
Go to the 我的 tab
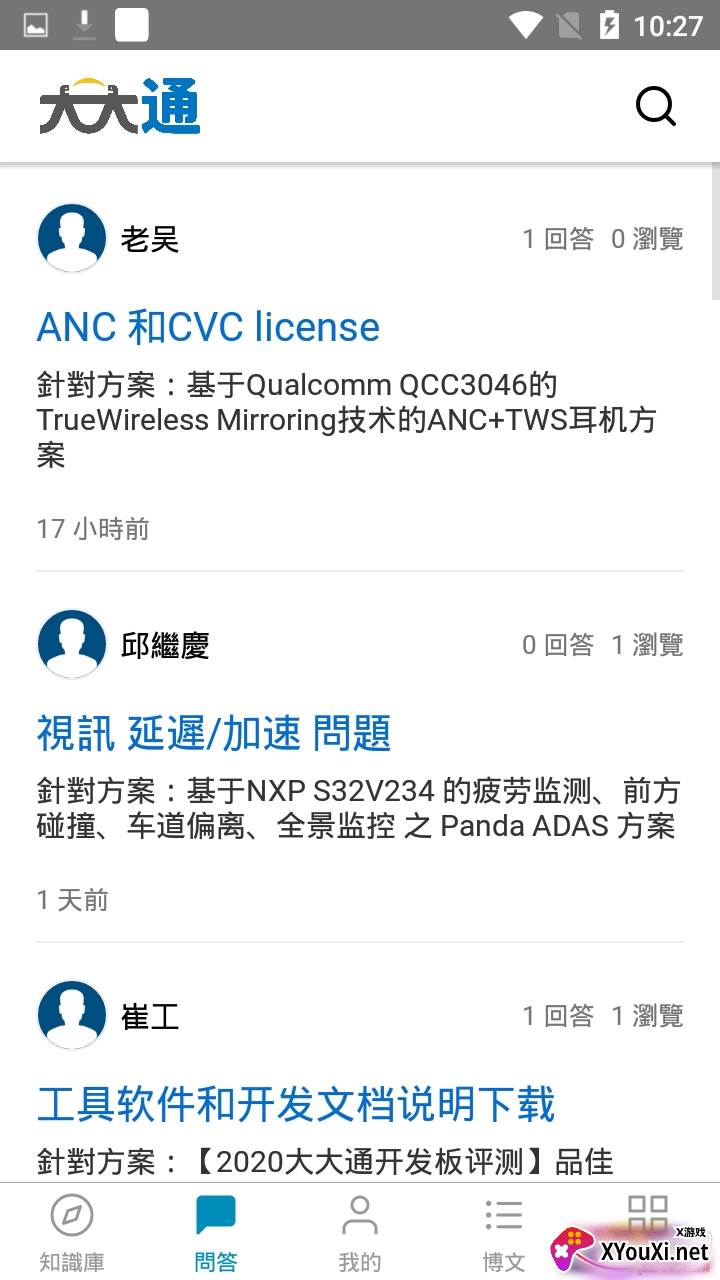pyautogui.click(x=360, y=1232)
